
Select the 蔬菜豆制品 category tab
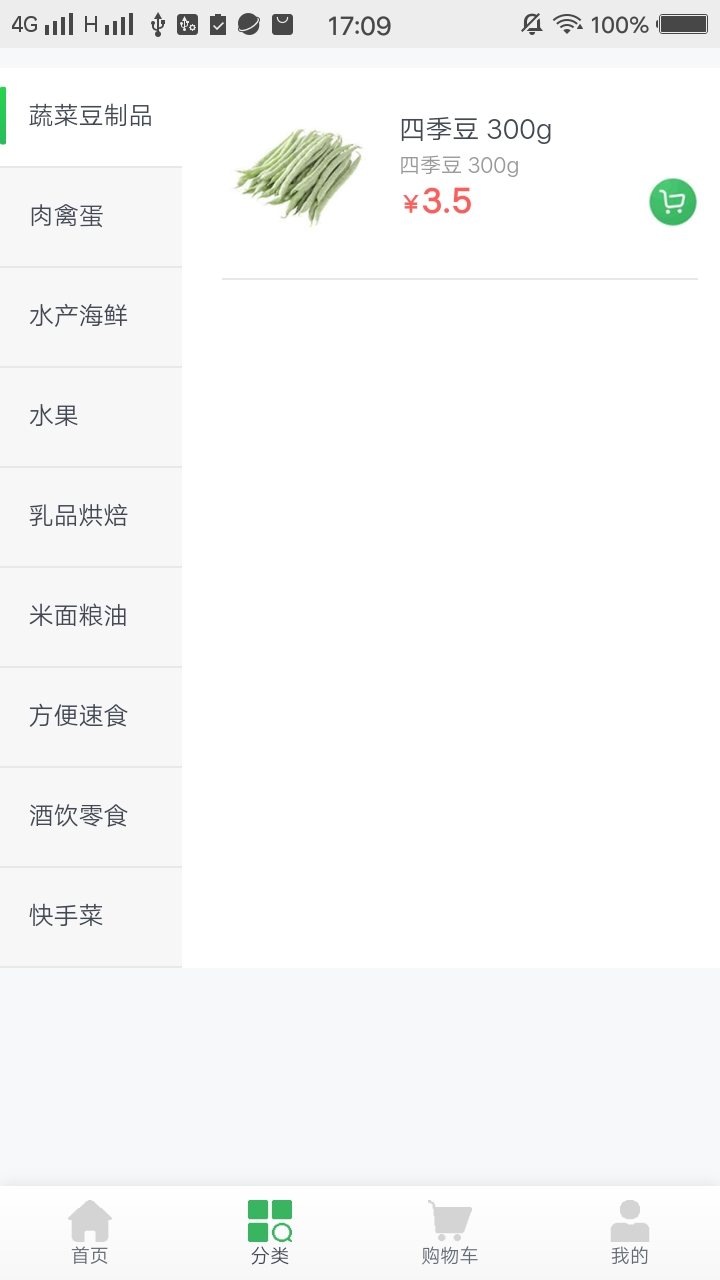pos(90,117)
